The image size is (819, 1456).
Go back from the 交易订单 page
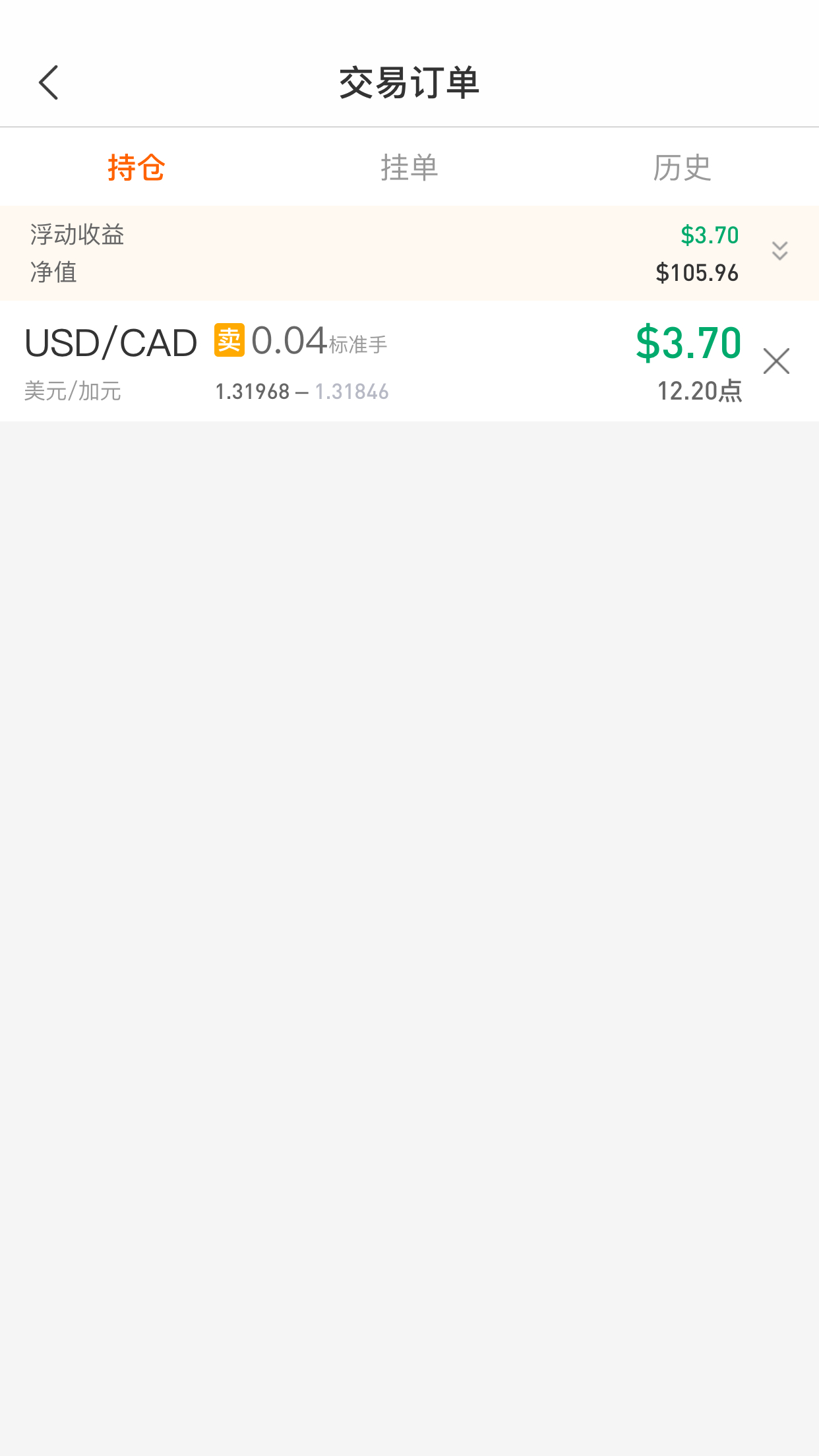coord(49,82)
